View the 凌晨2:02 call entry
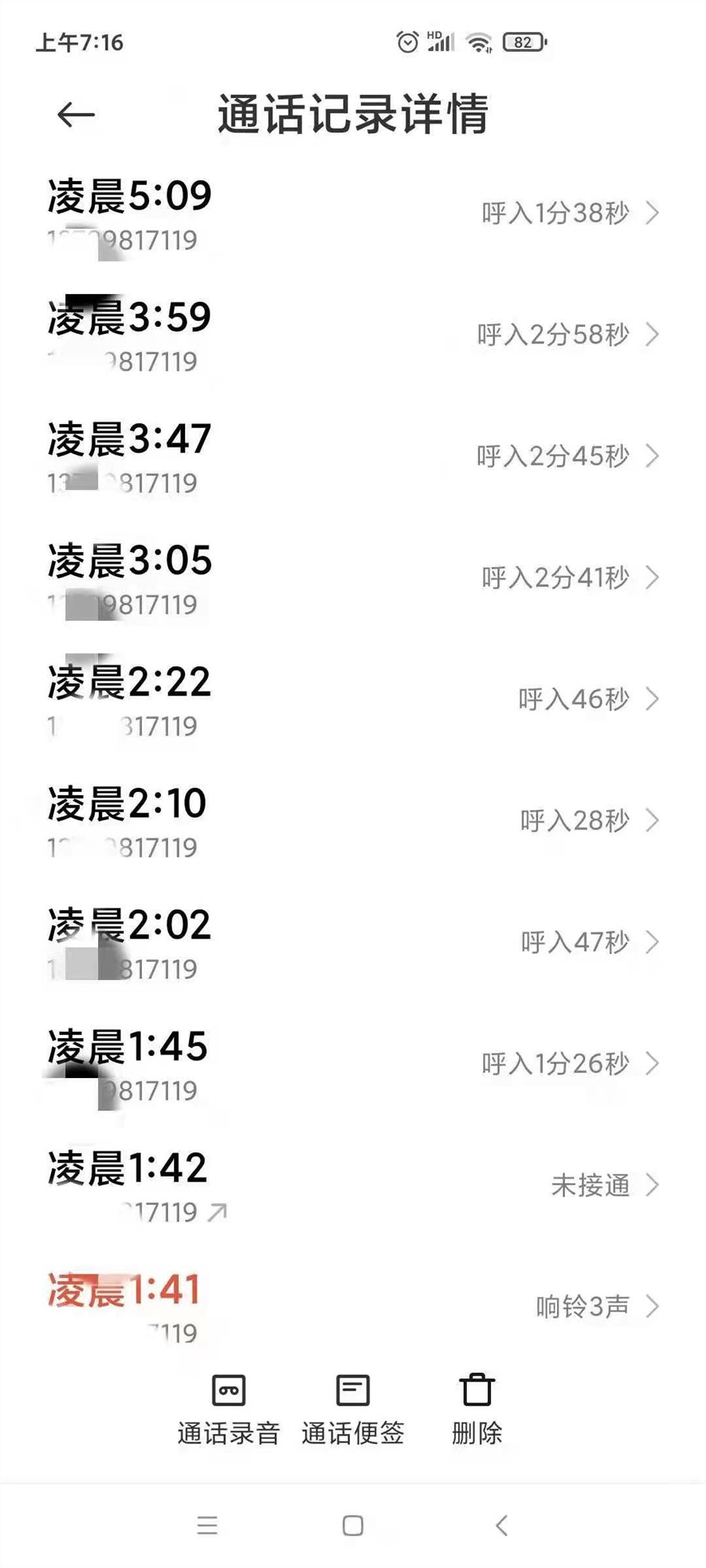This screenshot has width=706, height=1568. pos(353,942)
